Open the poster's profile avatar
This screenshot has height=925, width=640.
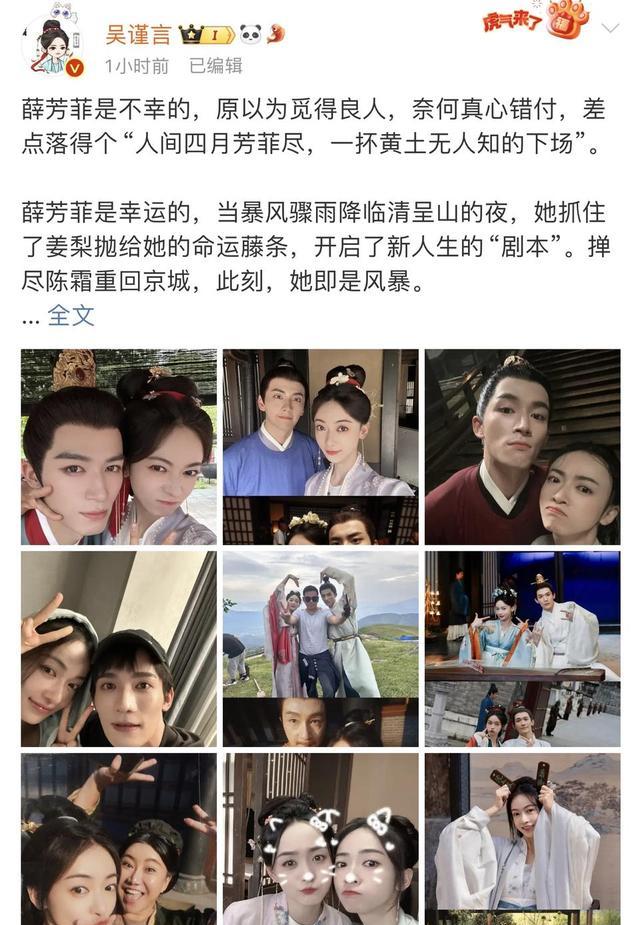(53, 46)
